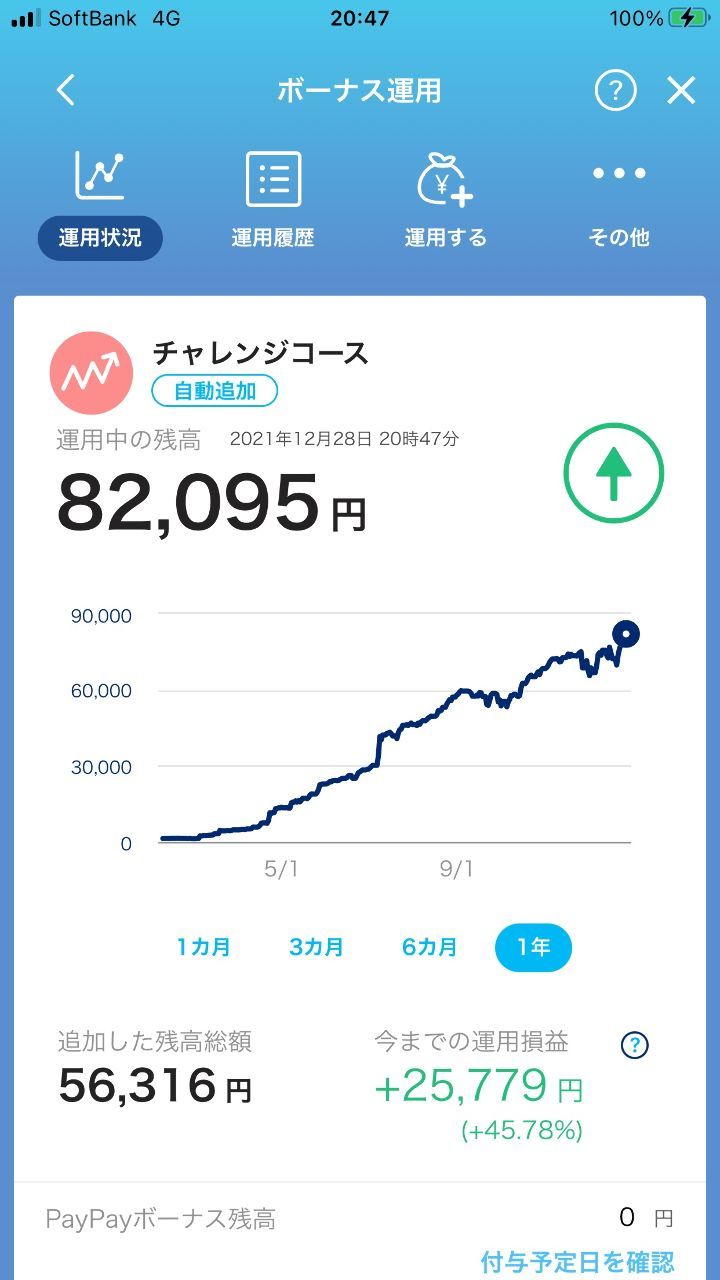Switch to the 6カ月 period option
The height and width of the screenshot is (1280, 720).
[429, 947]
